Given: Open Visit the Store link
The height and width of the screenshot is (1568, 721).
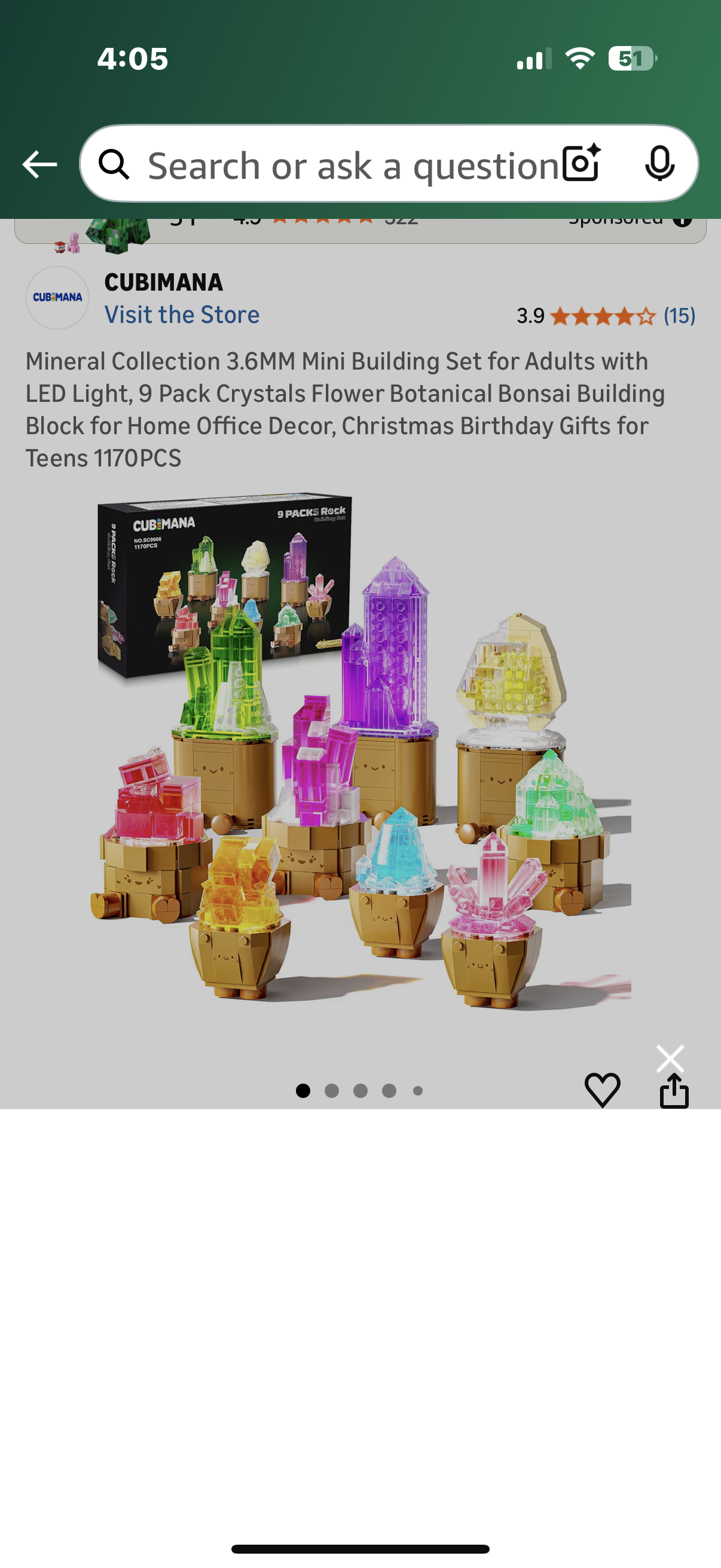Looking at the screenshot, I should point(182,315).
